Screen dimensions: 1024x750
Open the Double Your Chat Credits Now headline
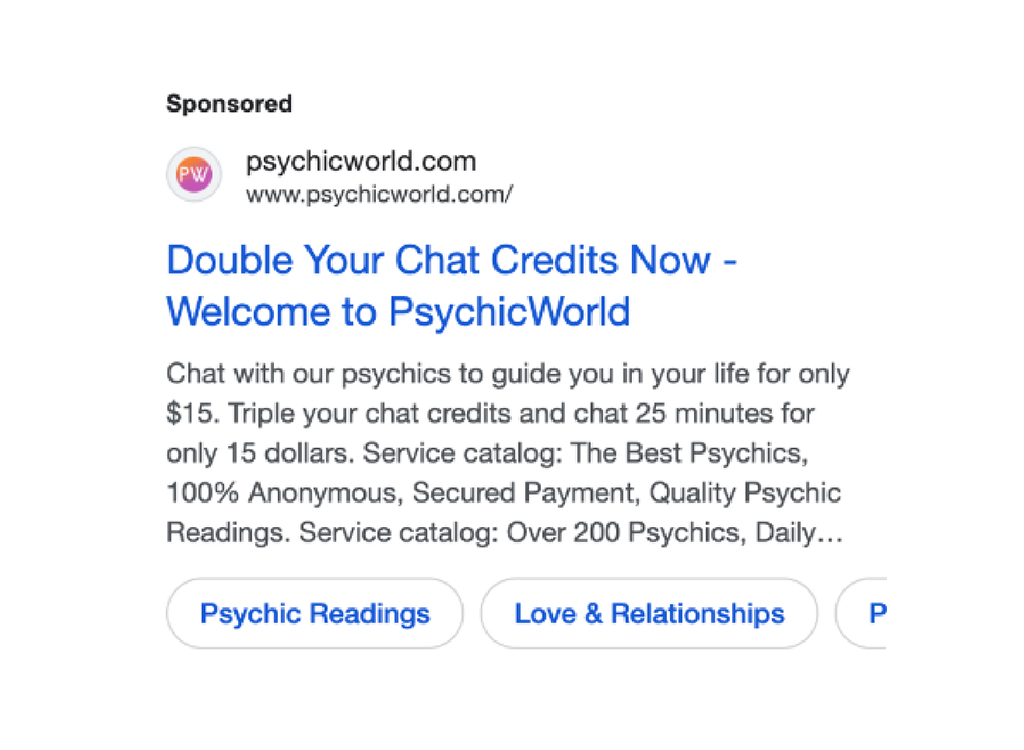pyautogui.click(x=452, y=262)
